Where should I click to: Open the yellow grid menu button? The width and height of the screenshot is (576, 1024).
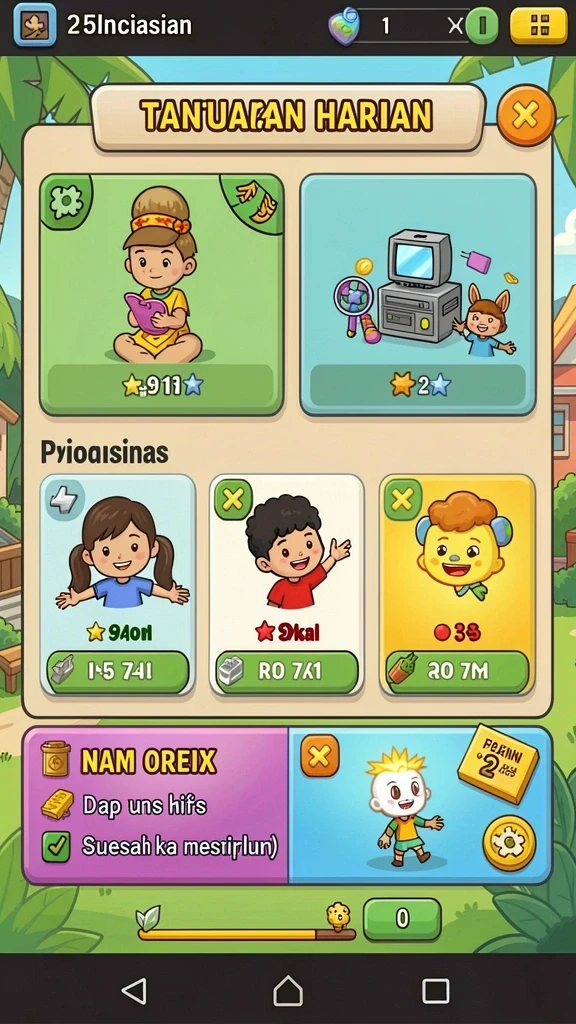[539, 26]
